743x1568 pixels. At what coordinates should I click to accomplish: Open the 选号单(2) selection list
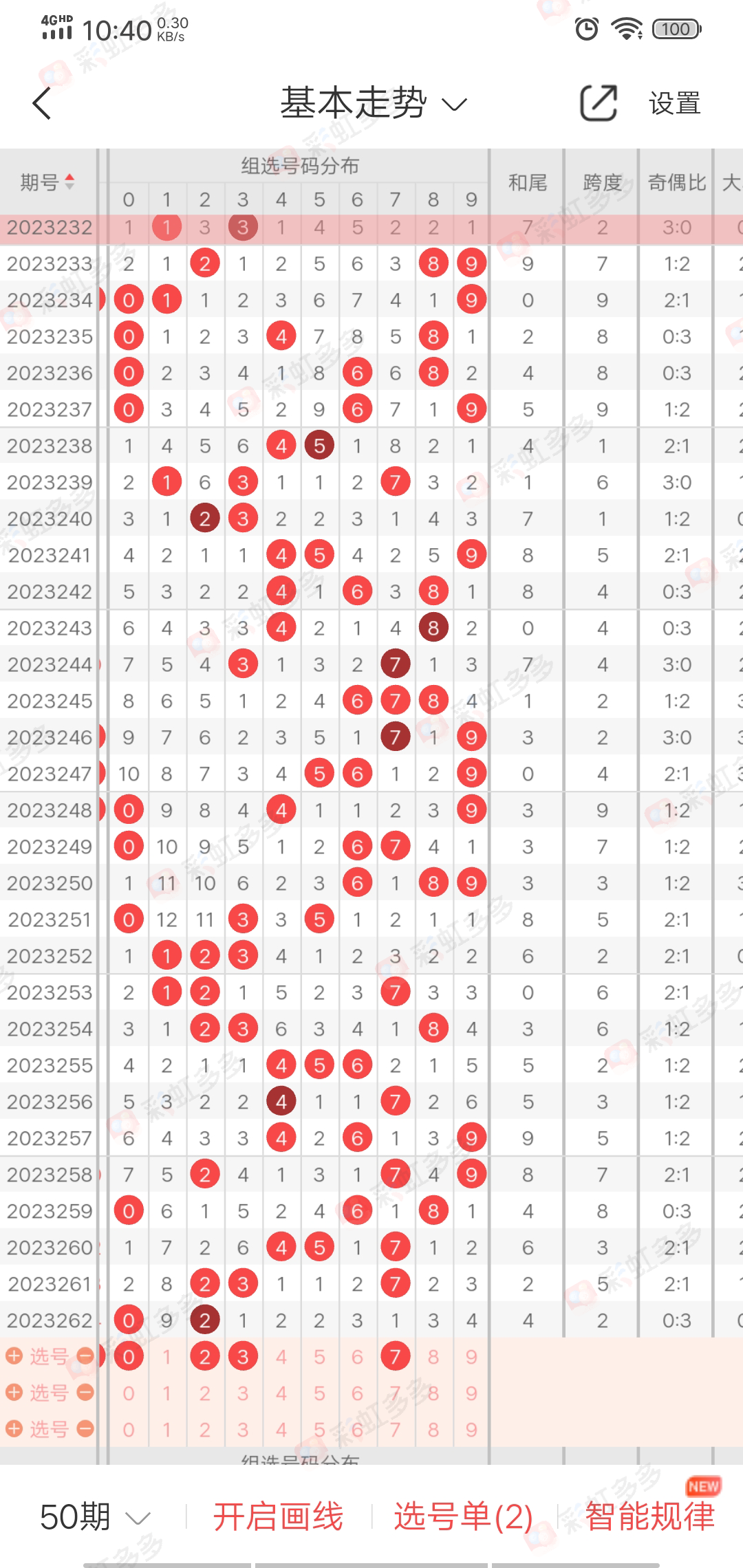[x=463, y=1517]
